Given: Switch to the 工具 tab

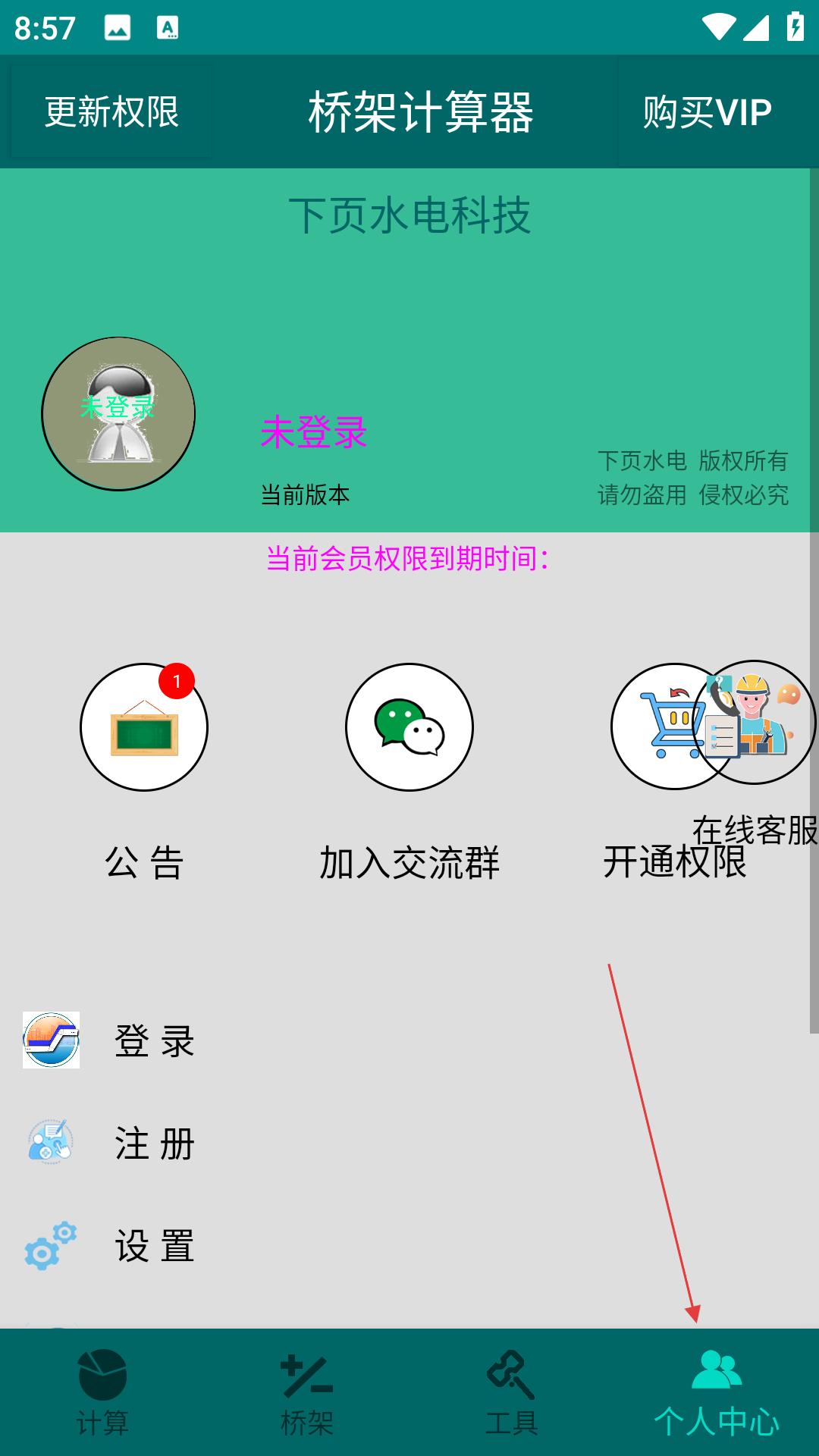Looking at the screenshot, I should click(512, 1392).
